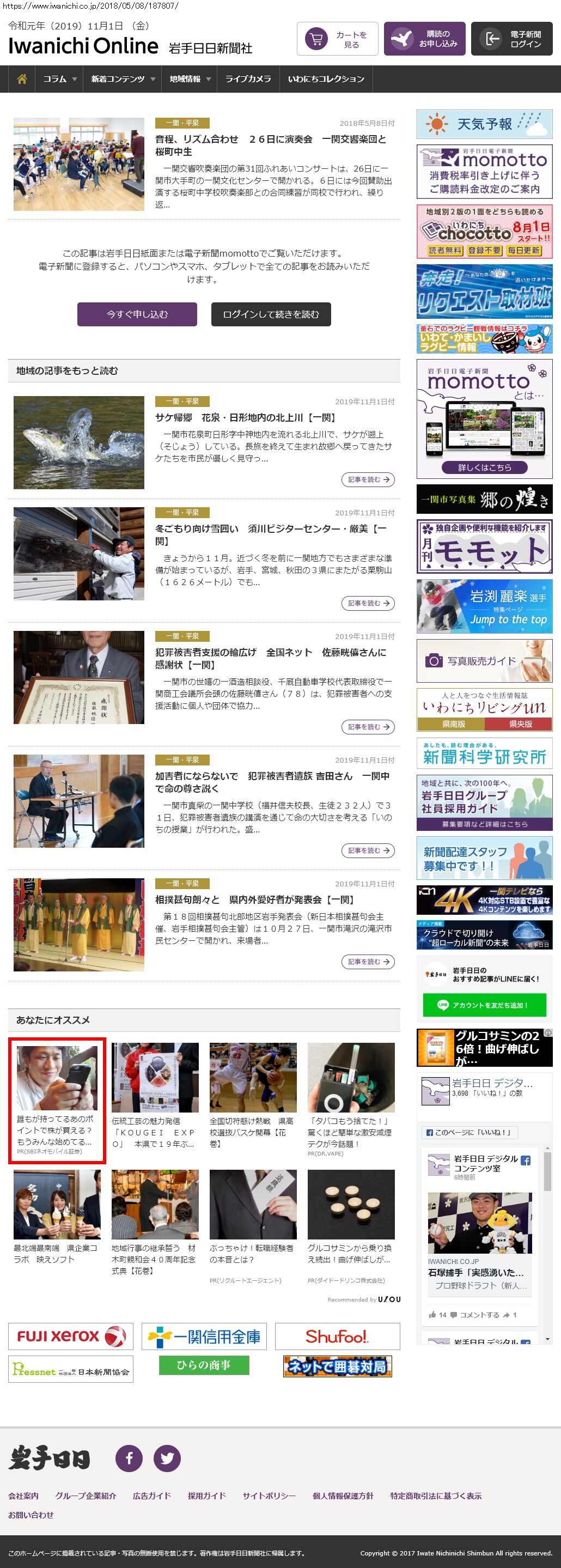Expand the 新着コンテンツ menu
This screenshot has height=1568, width=561.
[123, 79]
